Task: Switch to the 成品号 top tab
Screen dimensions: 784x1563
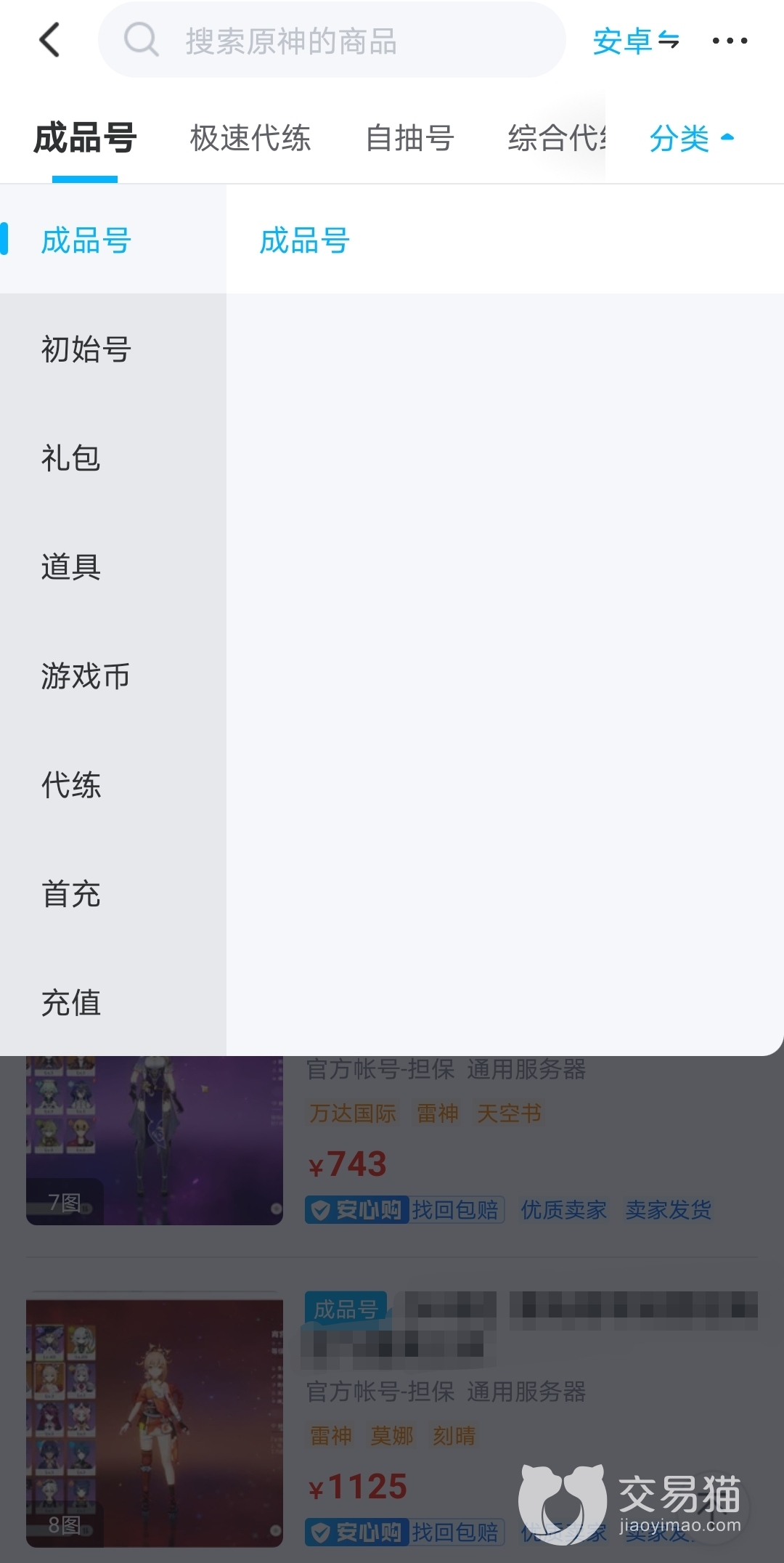Action: 85,138
